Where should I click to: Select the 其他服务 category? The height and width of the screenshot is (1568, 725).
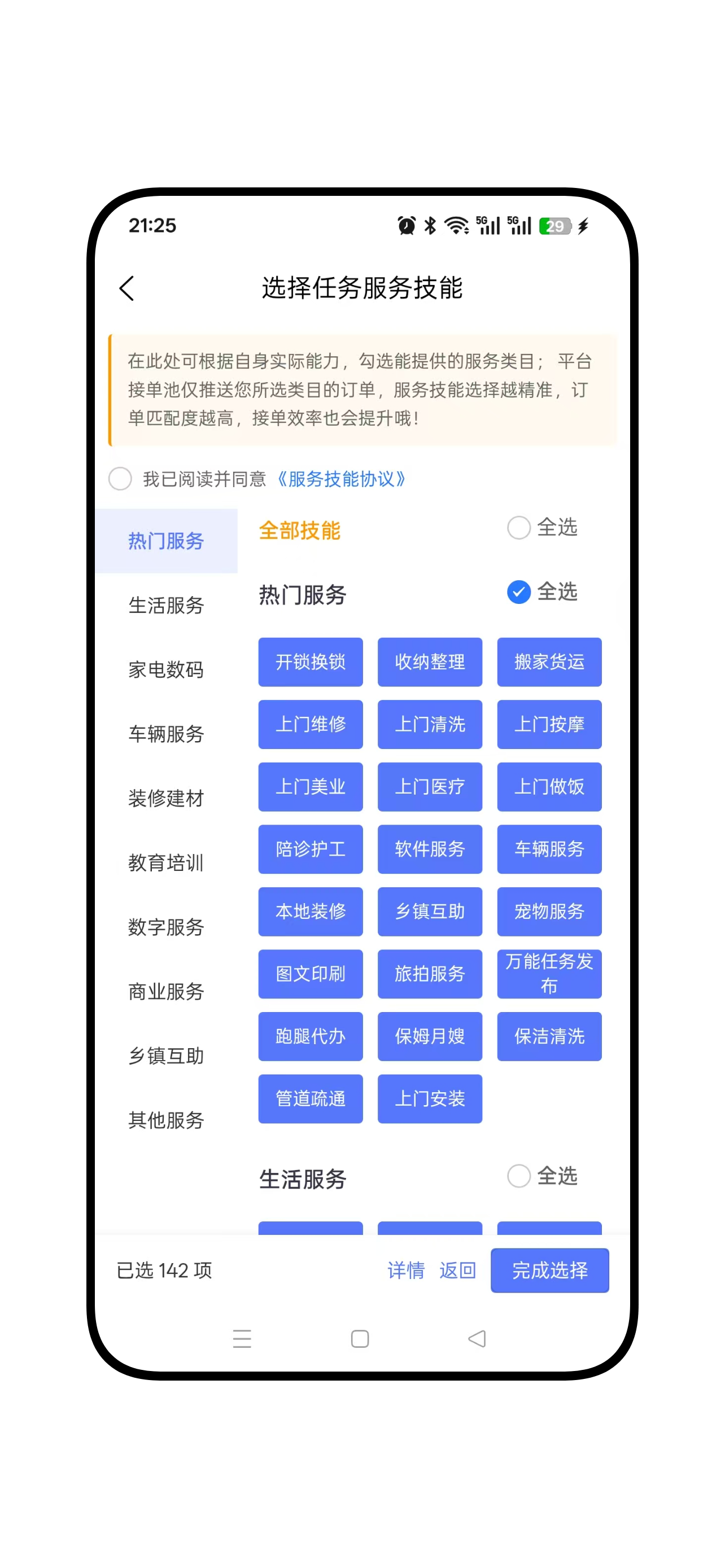(x=165, y=1120)
